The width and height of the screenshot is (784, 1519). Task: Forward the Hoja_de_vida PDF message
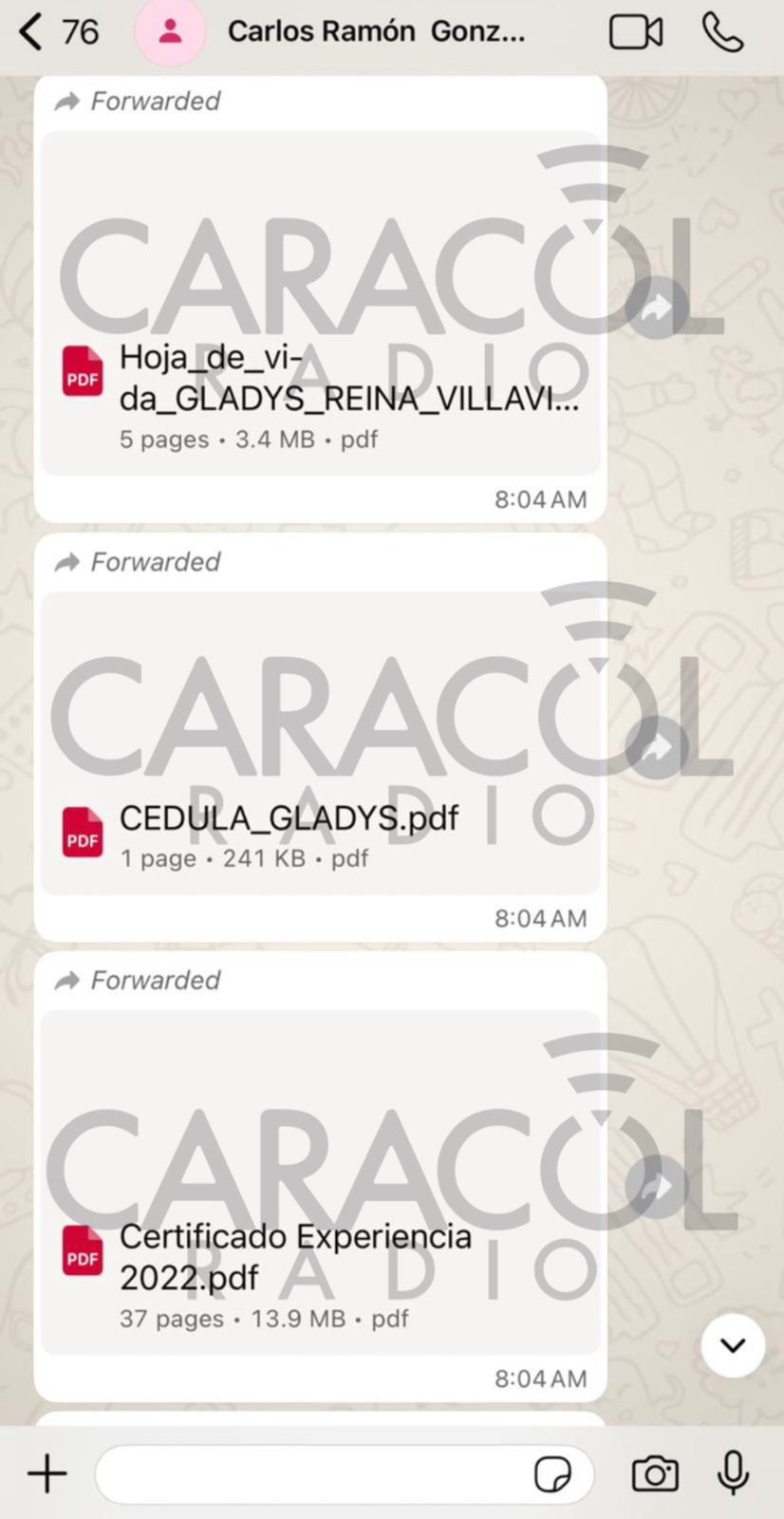(x=656, y=309)
